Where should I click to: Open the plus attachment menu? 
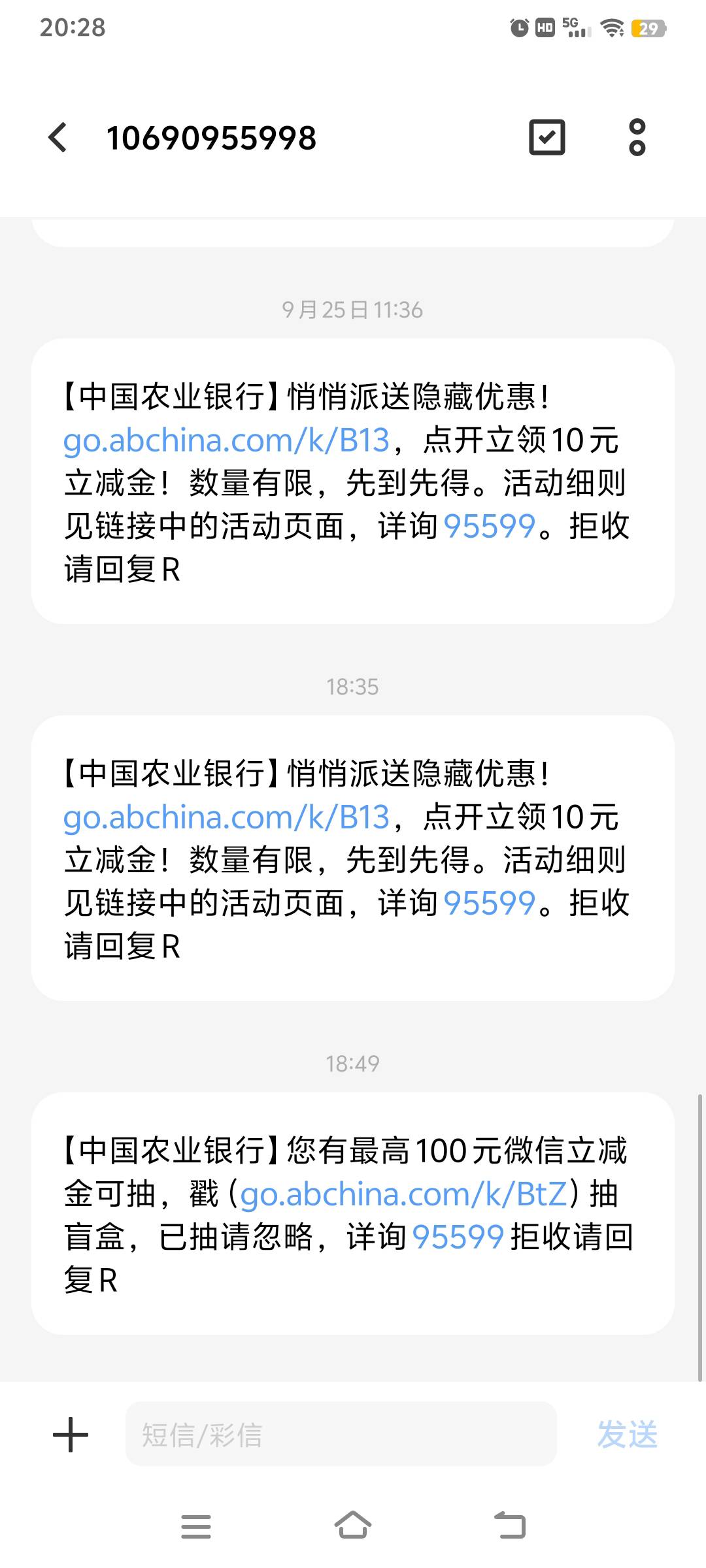click(71, 1435)
